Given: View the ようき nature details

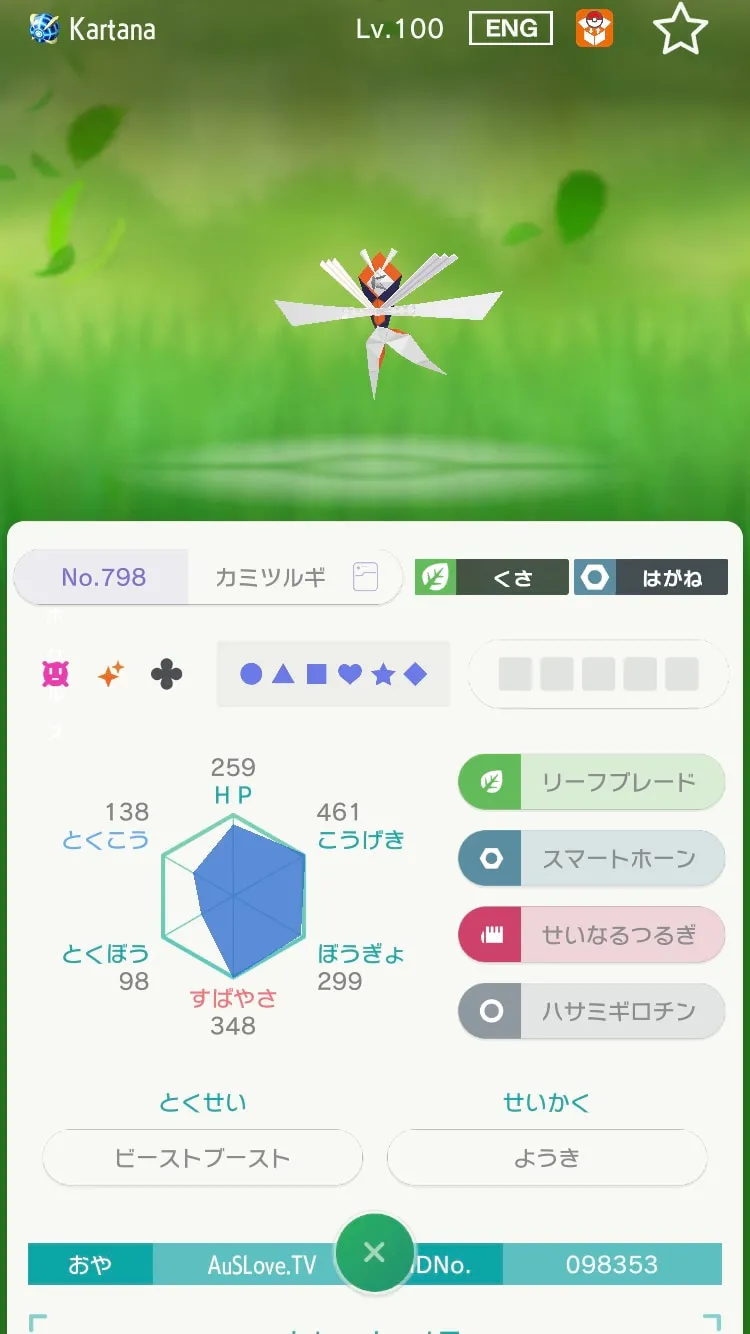Looking at the screenshot, I should click(x=547, y=1158).
